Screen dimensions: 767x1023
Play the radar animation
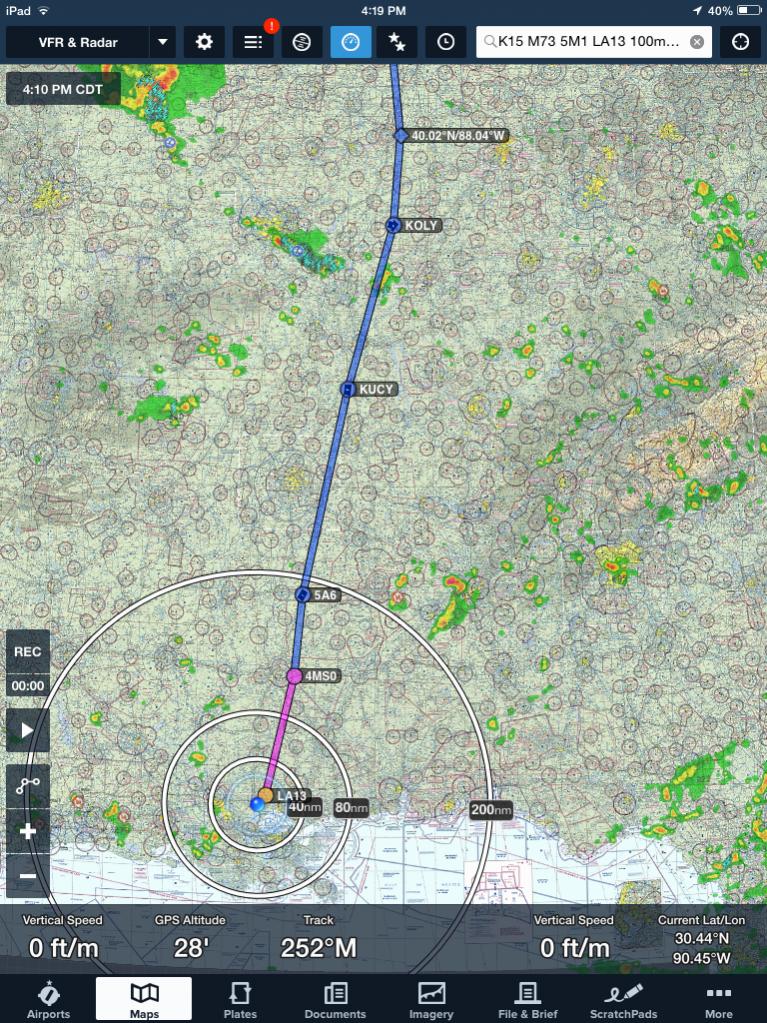click(27, 730)
